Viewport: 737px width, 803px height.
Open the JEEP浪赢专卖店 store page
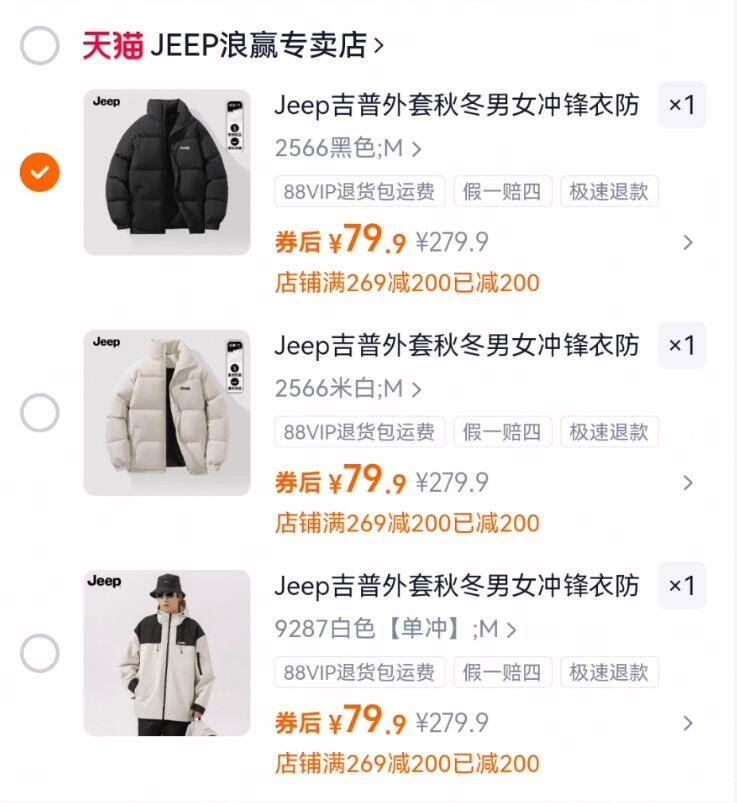coord(265,45)
